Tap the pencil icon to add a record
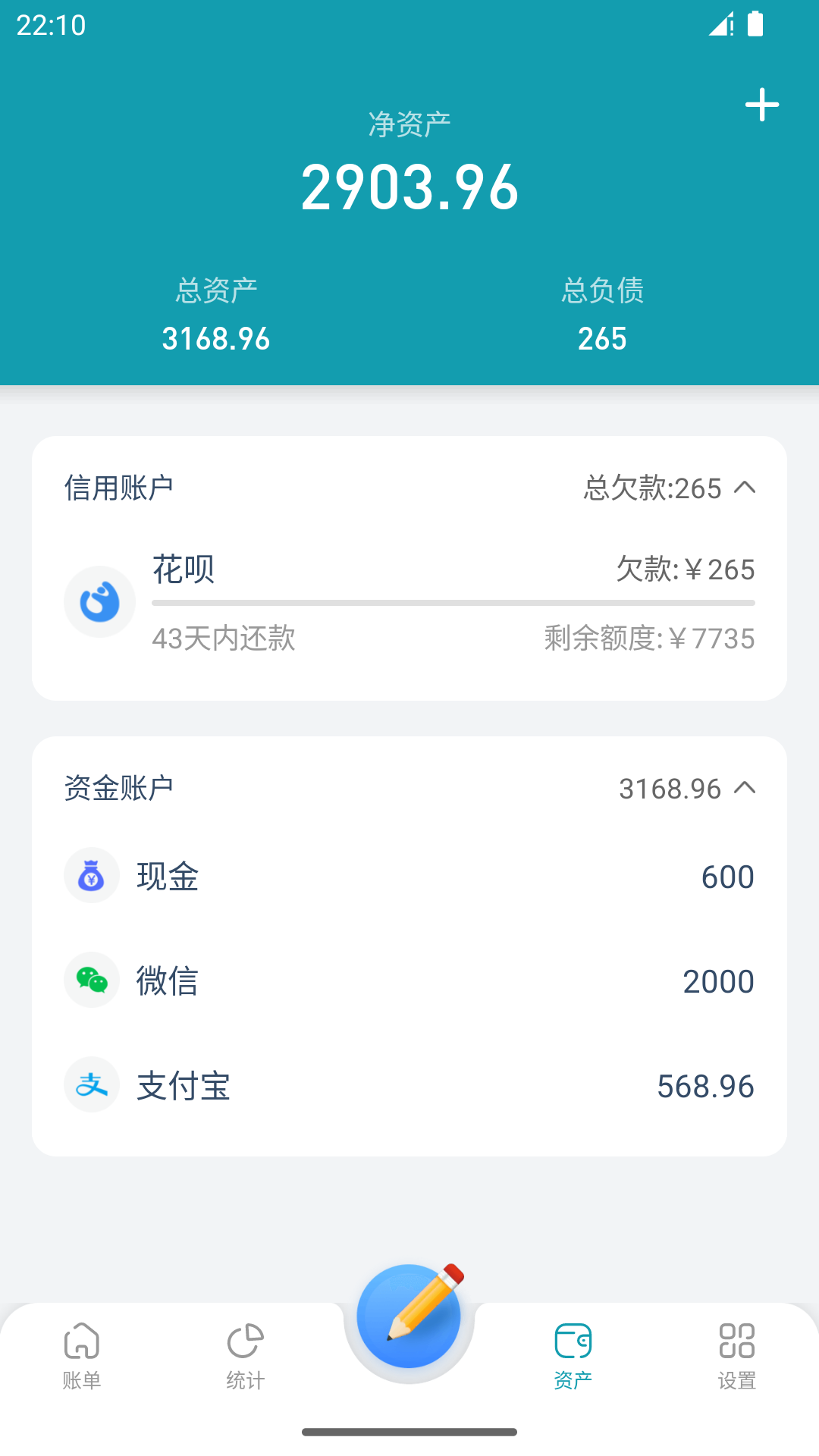The image size is (819, 1456). [409, 1317]
